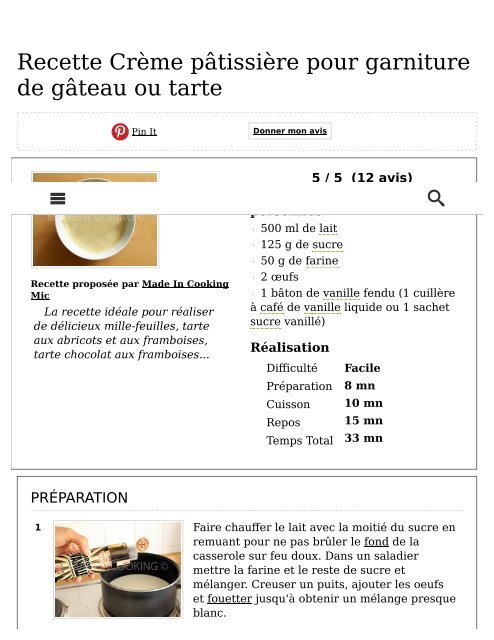Open Made In Cooking Mic profile link
The height and width of the screenshot is (640, 494).
pyautogui.click(x=130, y=289)
